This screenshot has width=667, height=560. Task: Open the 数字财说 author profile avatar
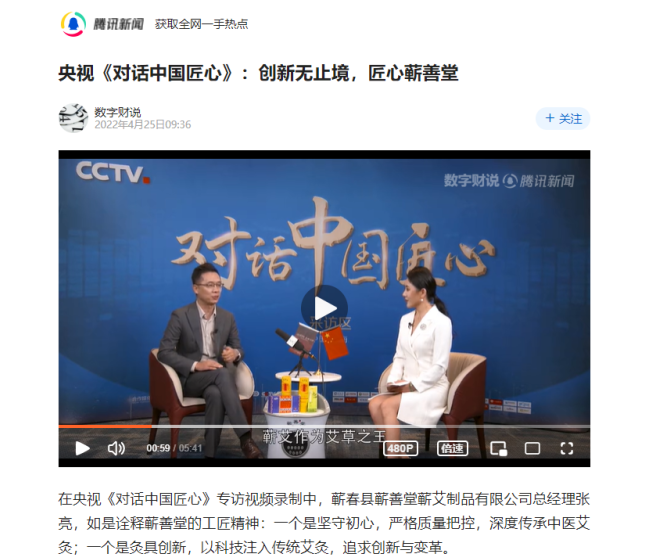click(x=73, y=118)
